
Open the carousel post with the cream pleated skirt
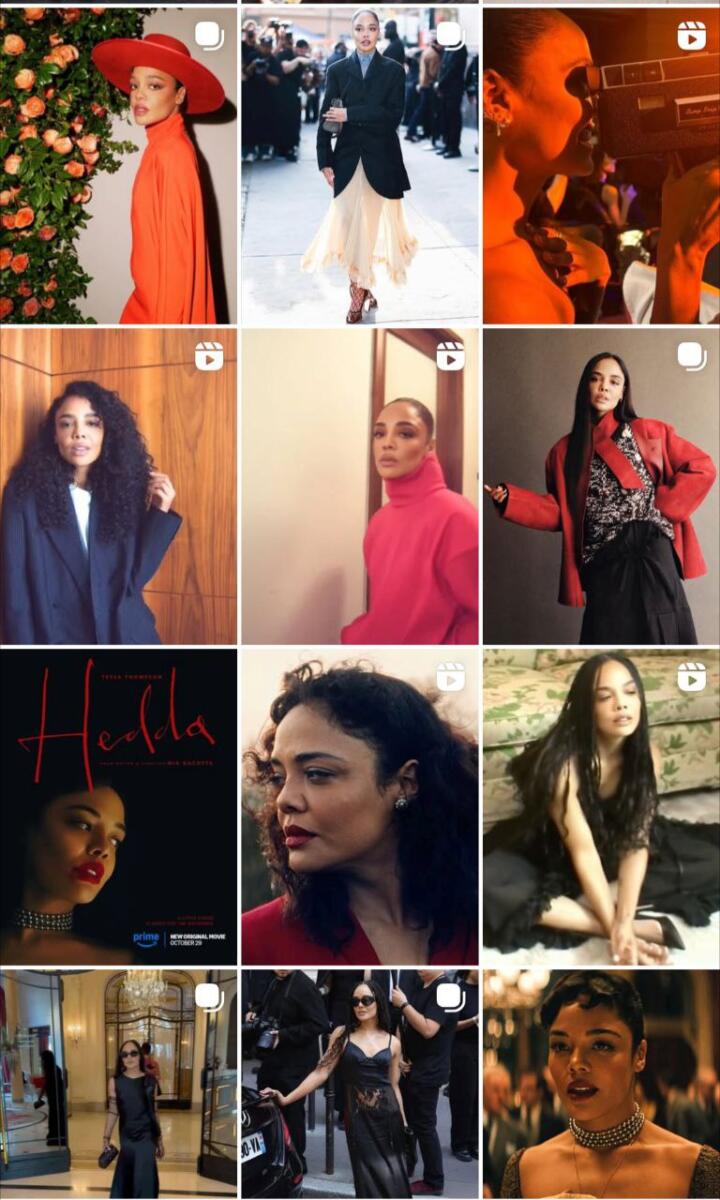pyautogui.click(x=359, y=165)
